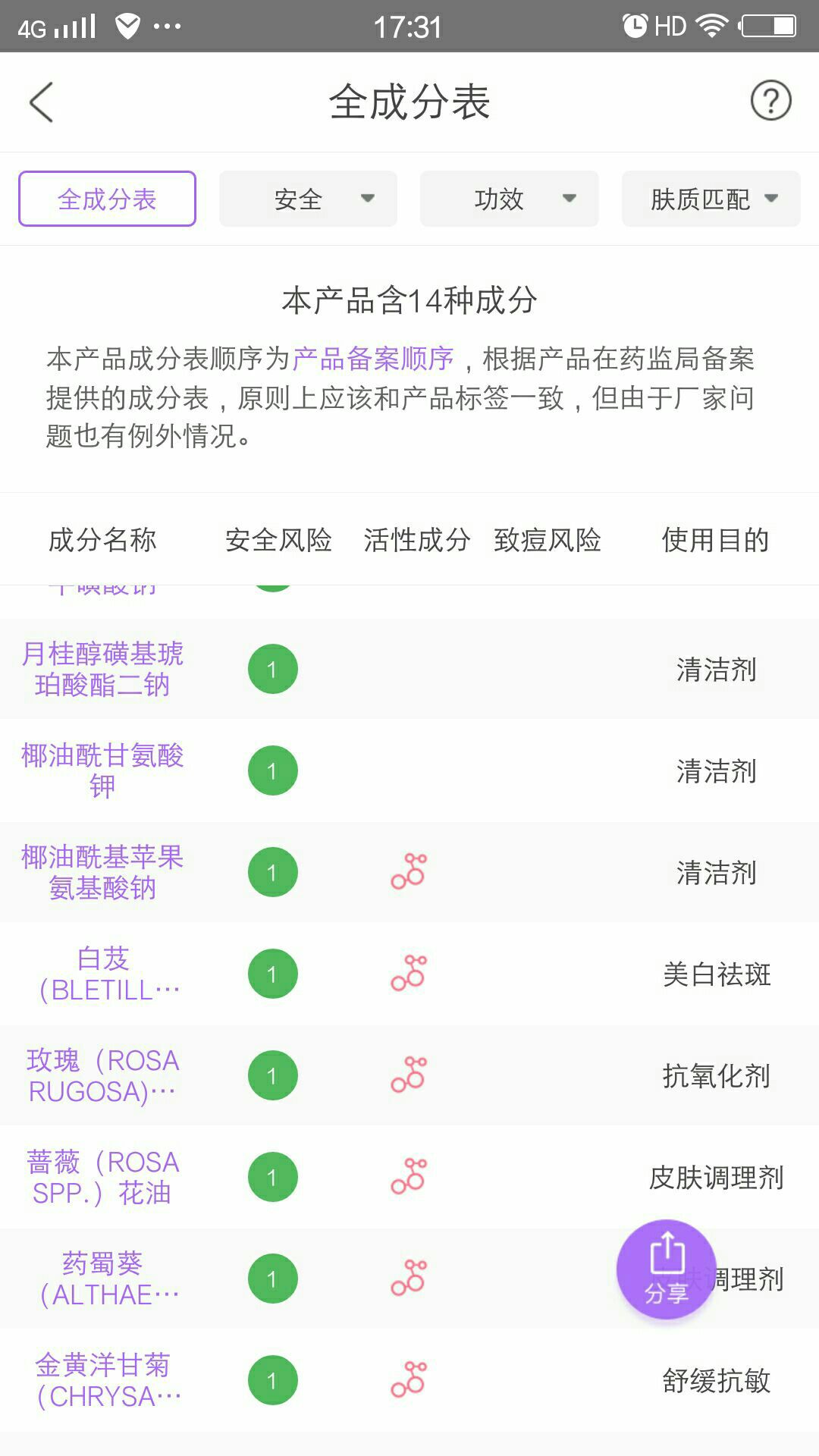
Task: Open the help question mark icon
Action: [770, 101]
